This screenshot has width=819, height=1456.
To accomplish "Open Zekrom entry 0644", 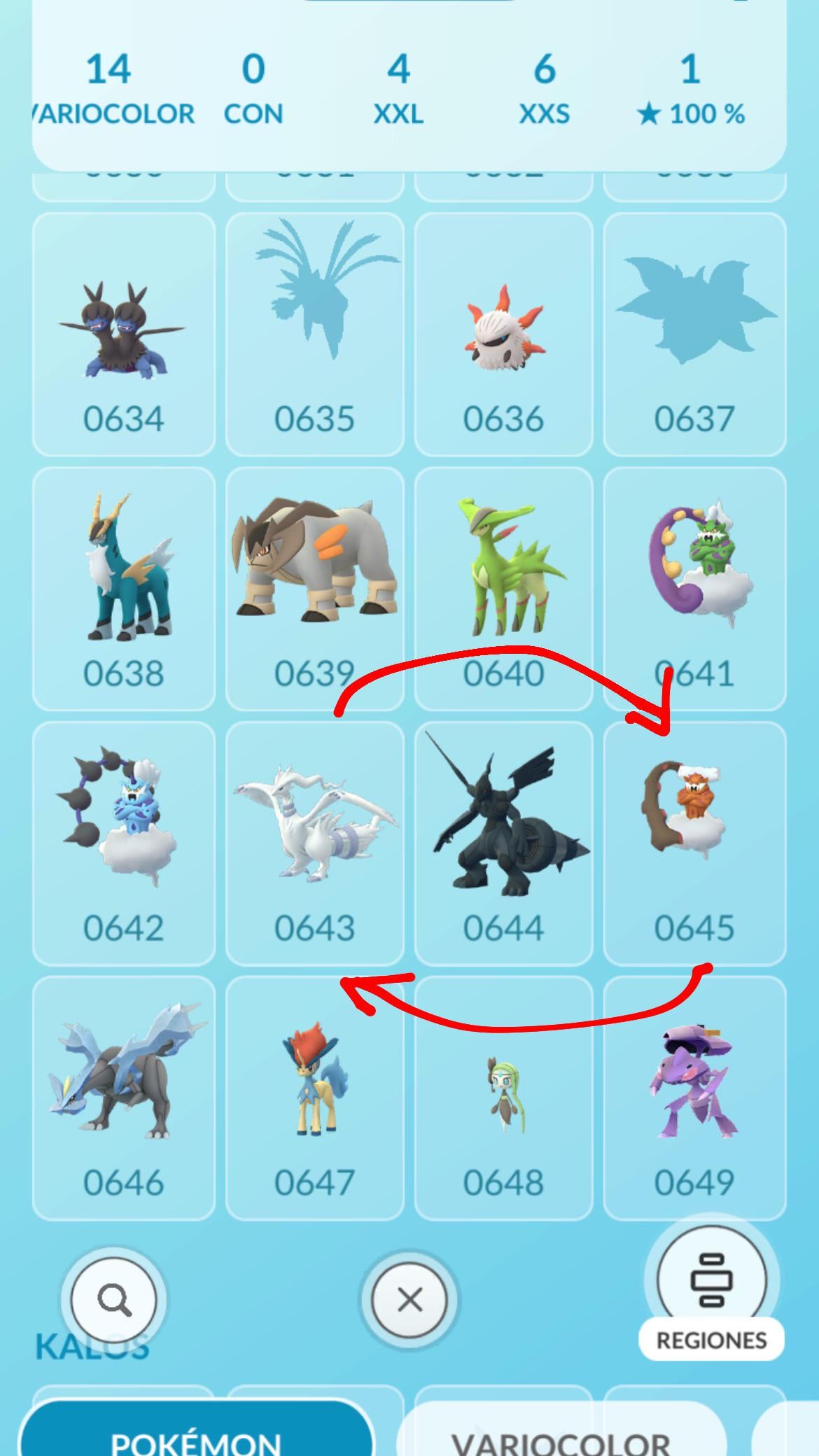I will point(503,843).
